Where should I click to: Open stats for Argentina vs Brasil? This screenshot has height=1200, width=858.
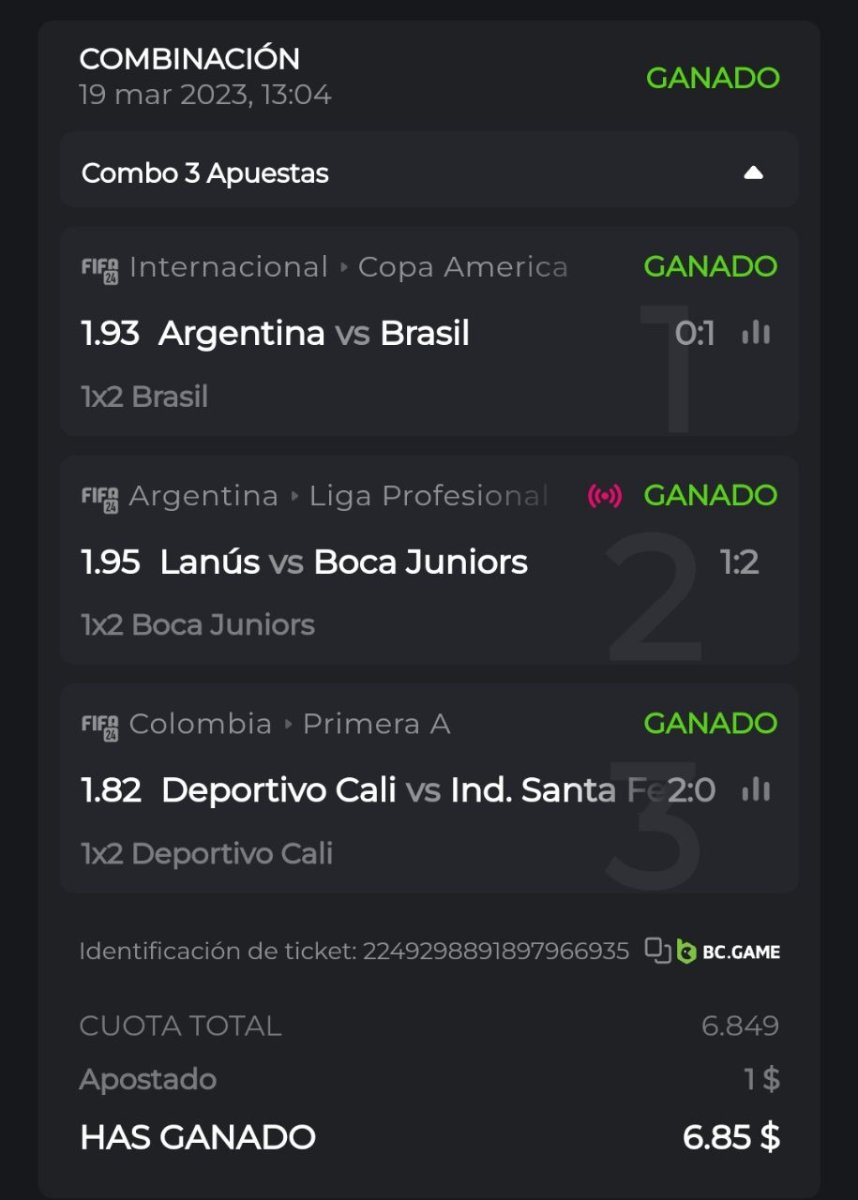[x=756, y=333]
